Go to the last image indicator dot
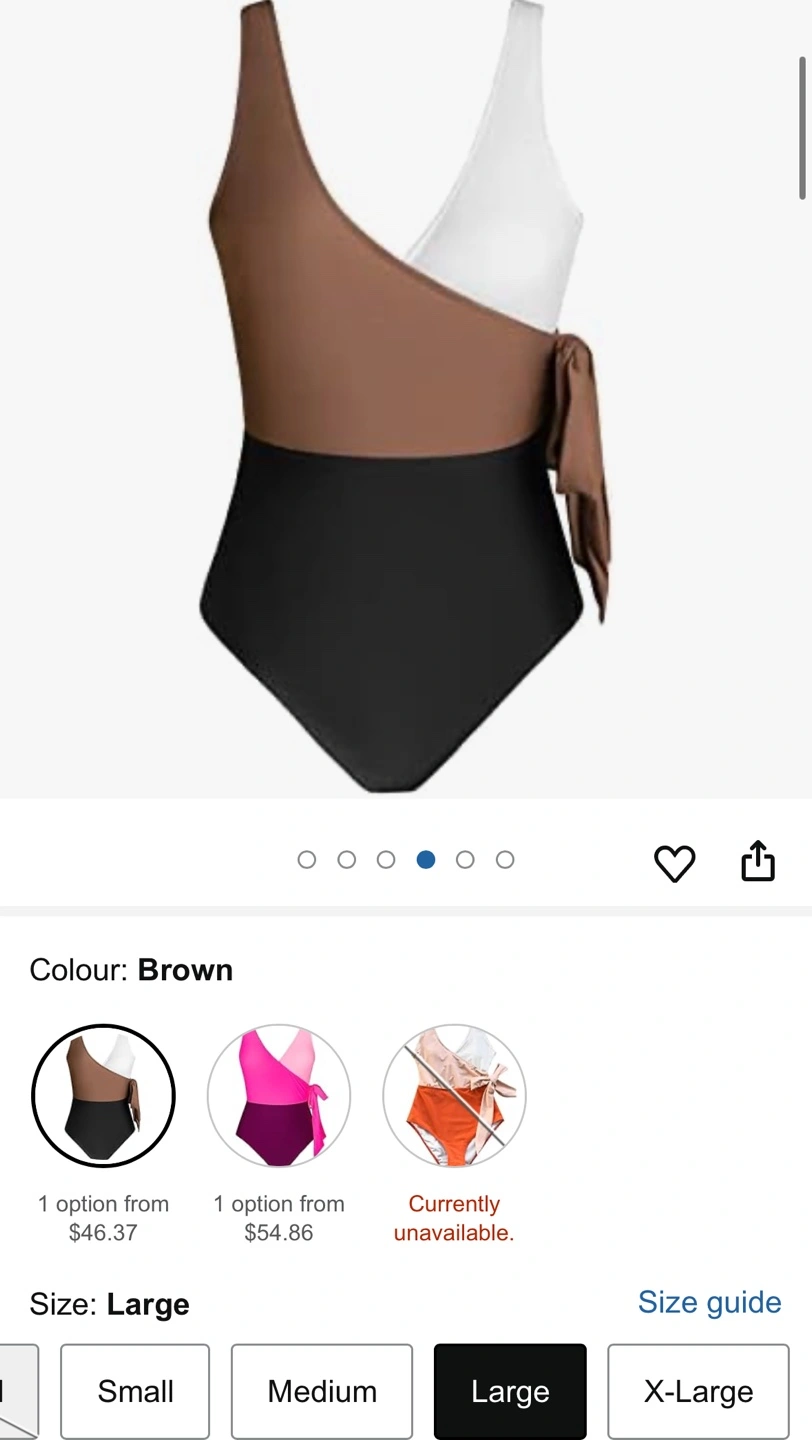 point(505,860)
